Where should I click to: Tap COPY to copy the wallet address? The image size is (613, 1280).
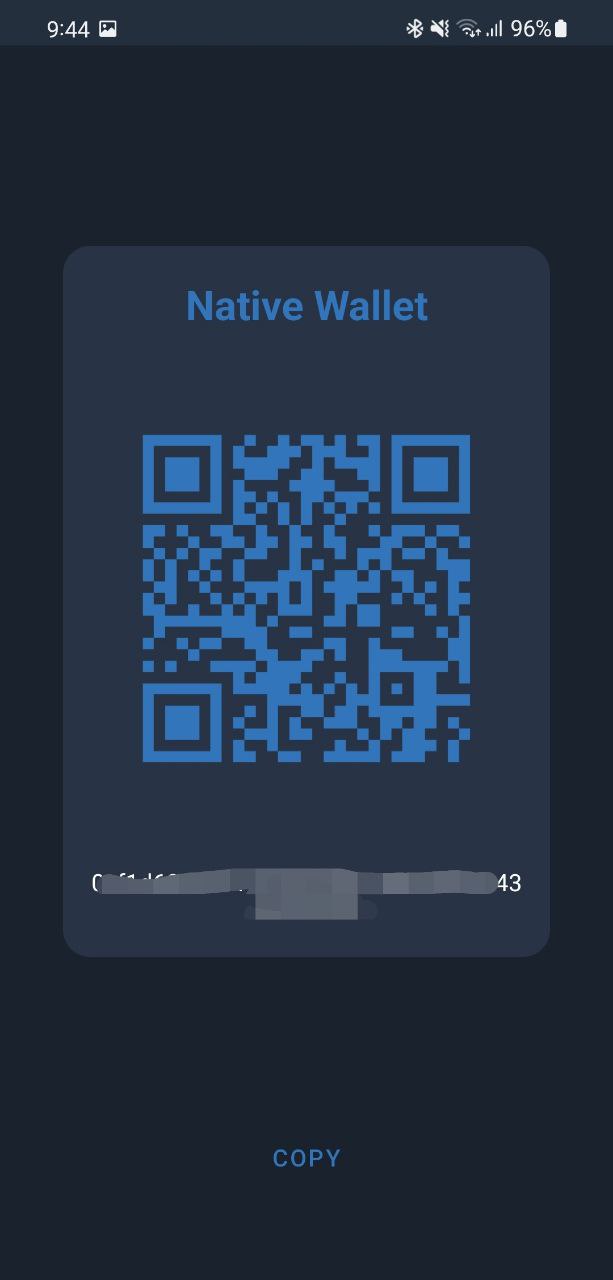306,1158
